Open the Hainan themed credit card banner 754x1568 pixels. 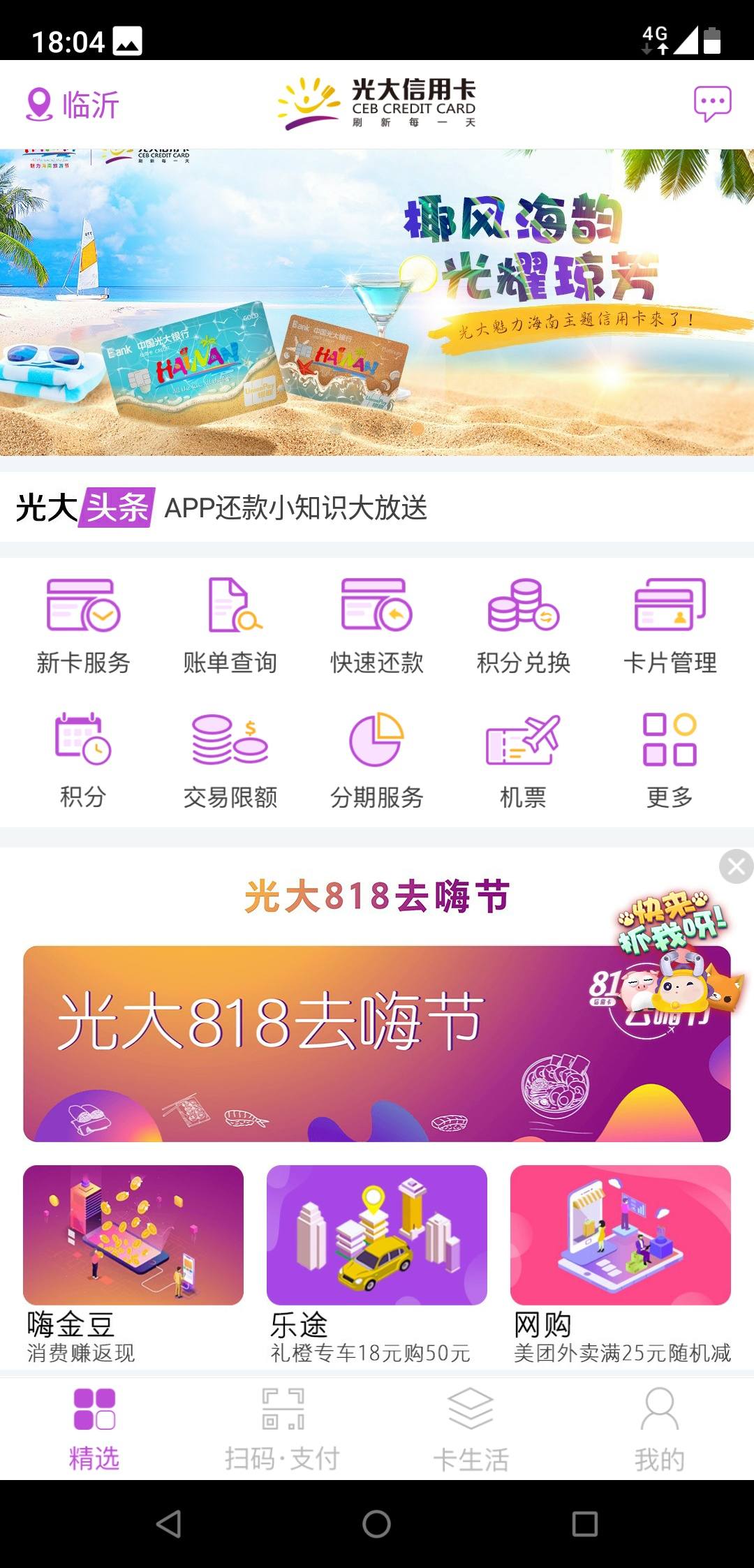click(377, 302)
